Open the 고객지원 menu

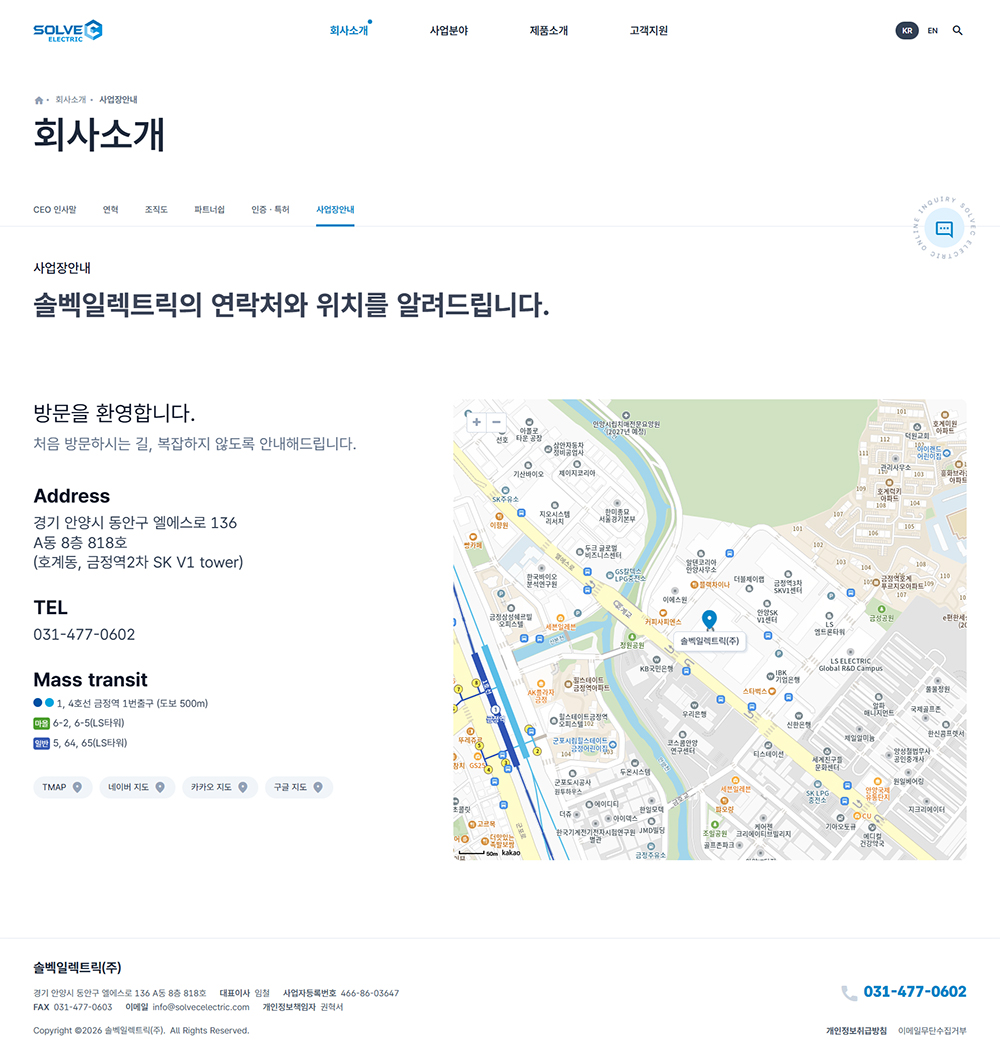(649, 31)
